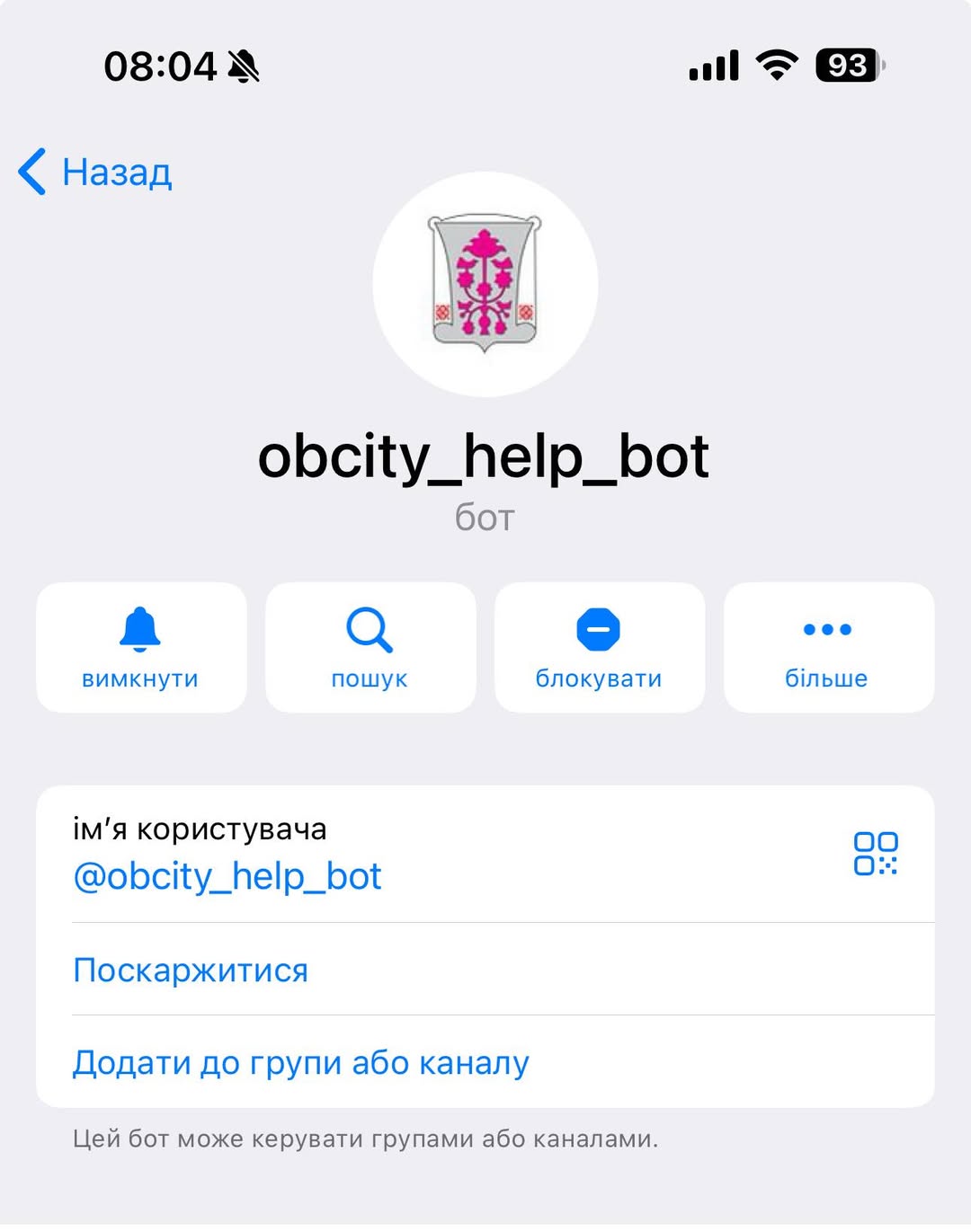This screenshot has height=1232, width=971.
Task: Block the bot with блокувати
Action: 599,647
